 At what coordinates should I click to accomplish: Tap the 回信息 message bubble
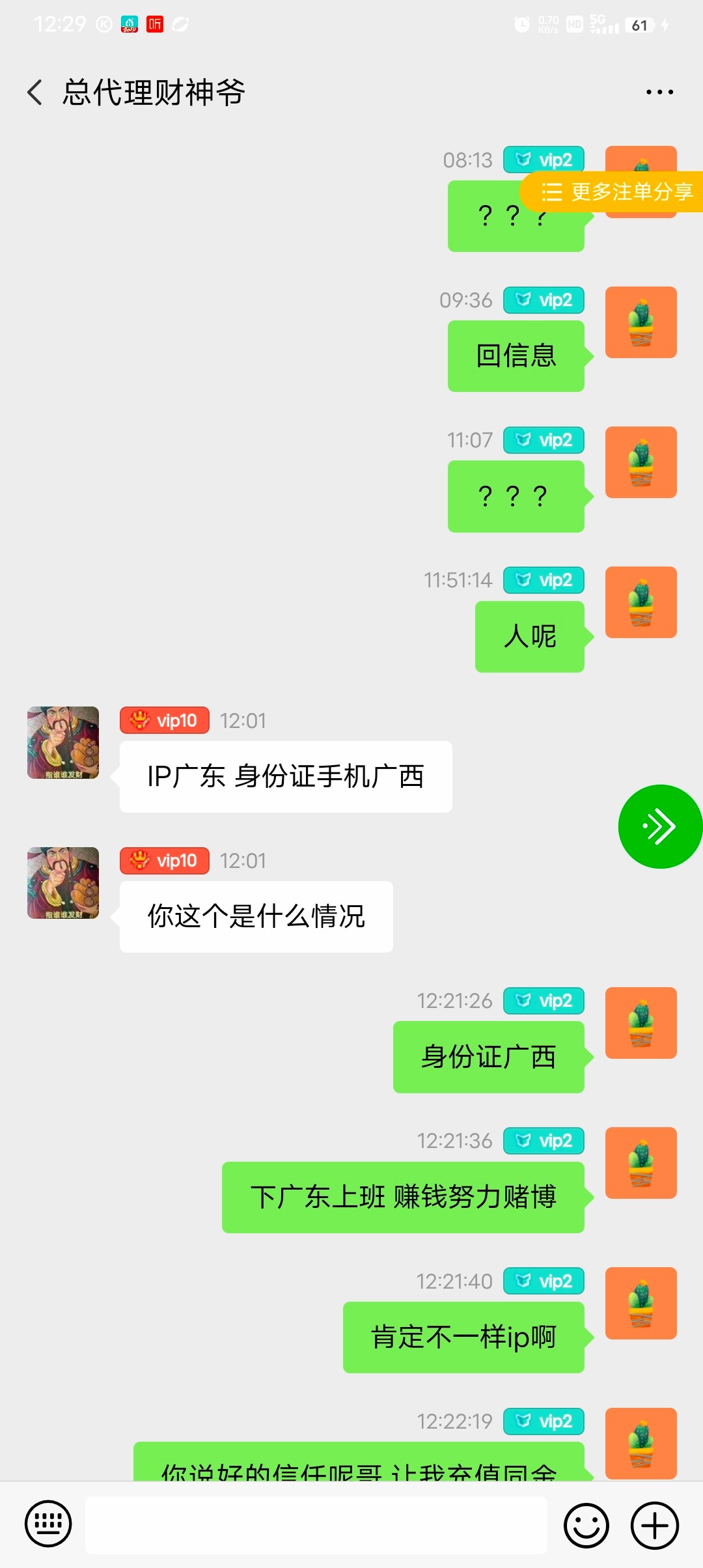pos(515,355)
